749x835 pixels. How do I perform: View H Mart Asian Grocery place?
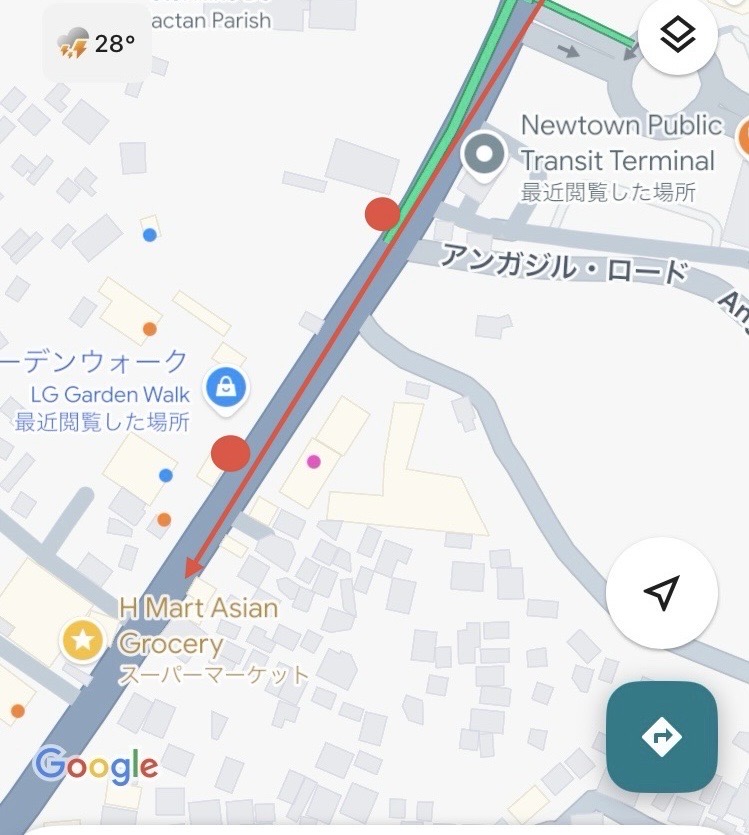point(82,640)
